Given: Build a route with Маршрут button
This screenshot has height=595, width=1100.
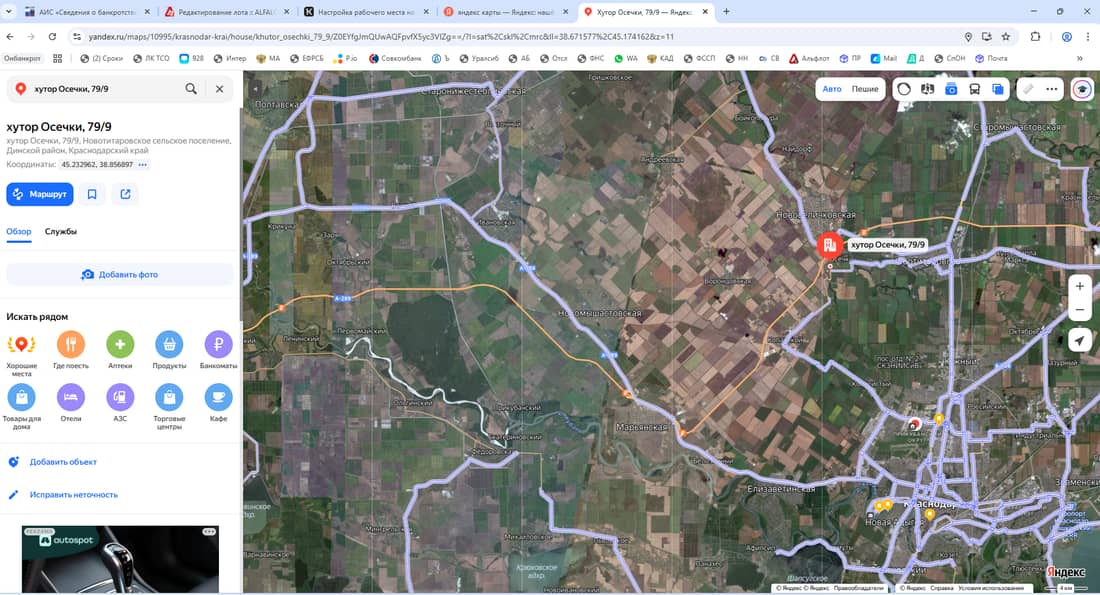Looking at the screenshot, I should tap(40, 194).
